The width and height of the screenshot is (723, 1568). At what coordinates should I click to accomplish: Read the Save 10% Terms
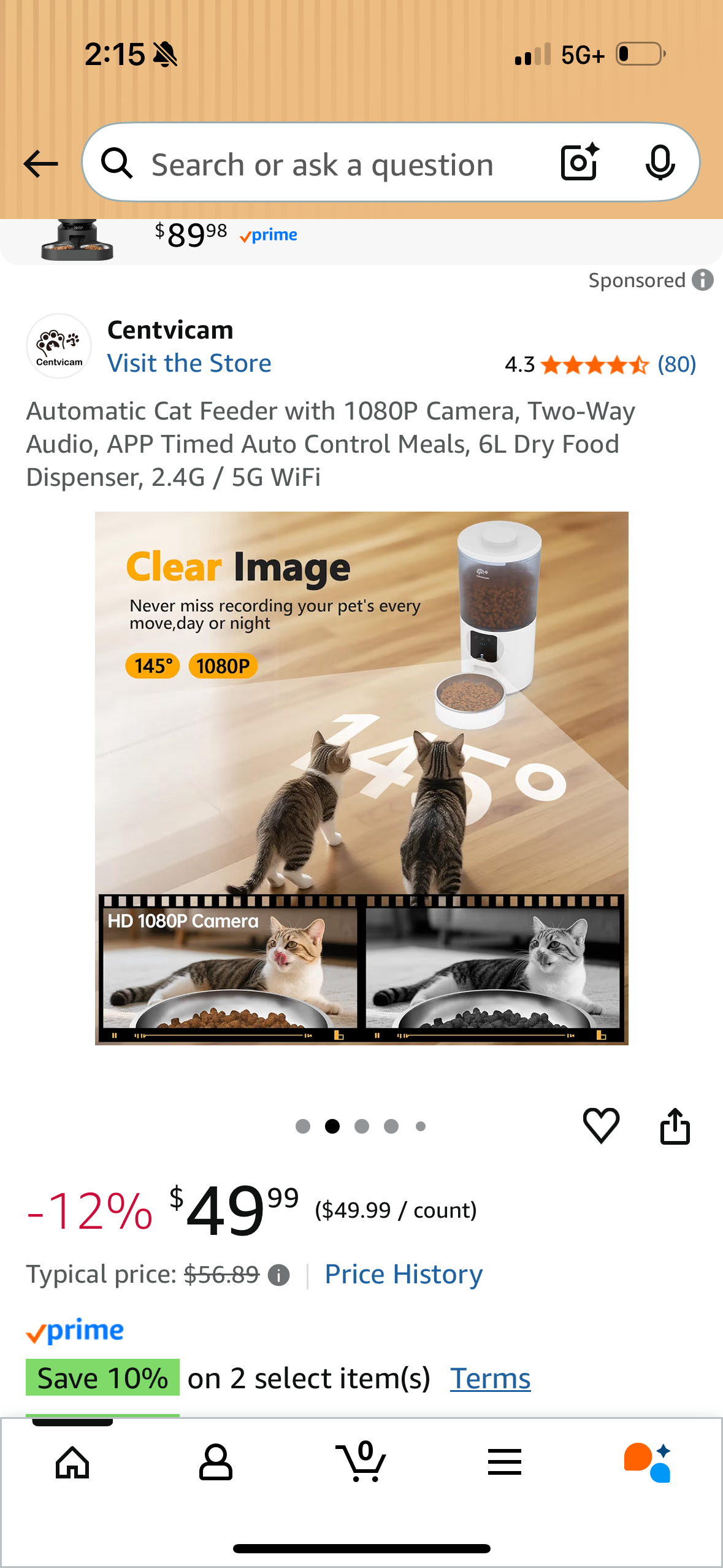pyautogui.click(x=490, y=1378)
